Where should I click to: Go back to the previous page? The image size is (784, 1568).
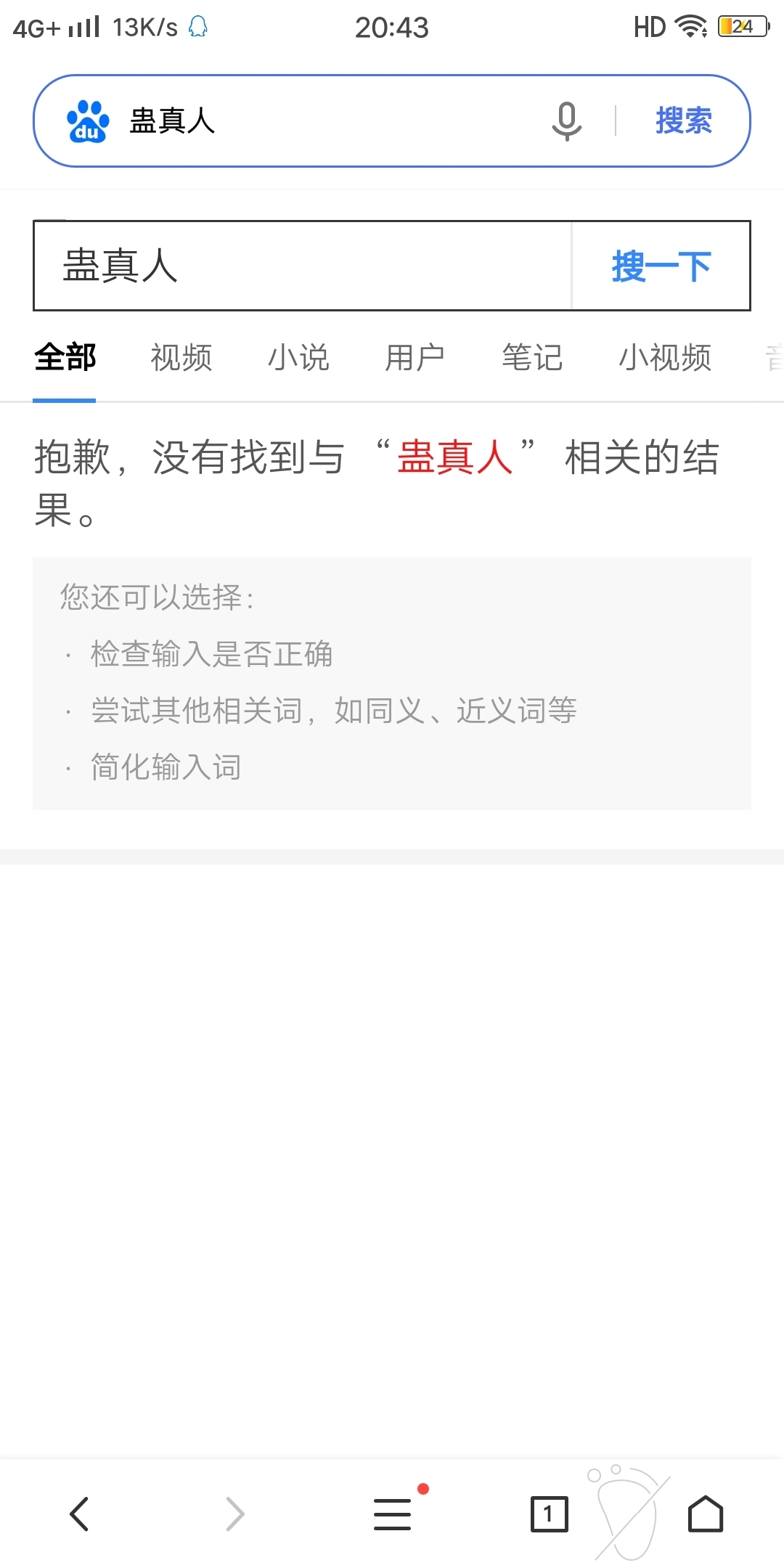tap(79, 1514)
